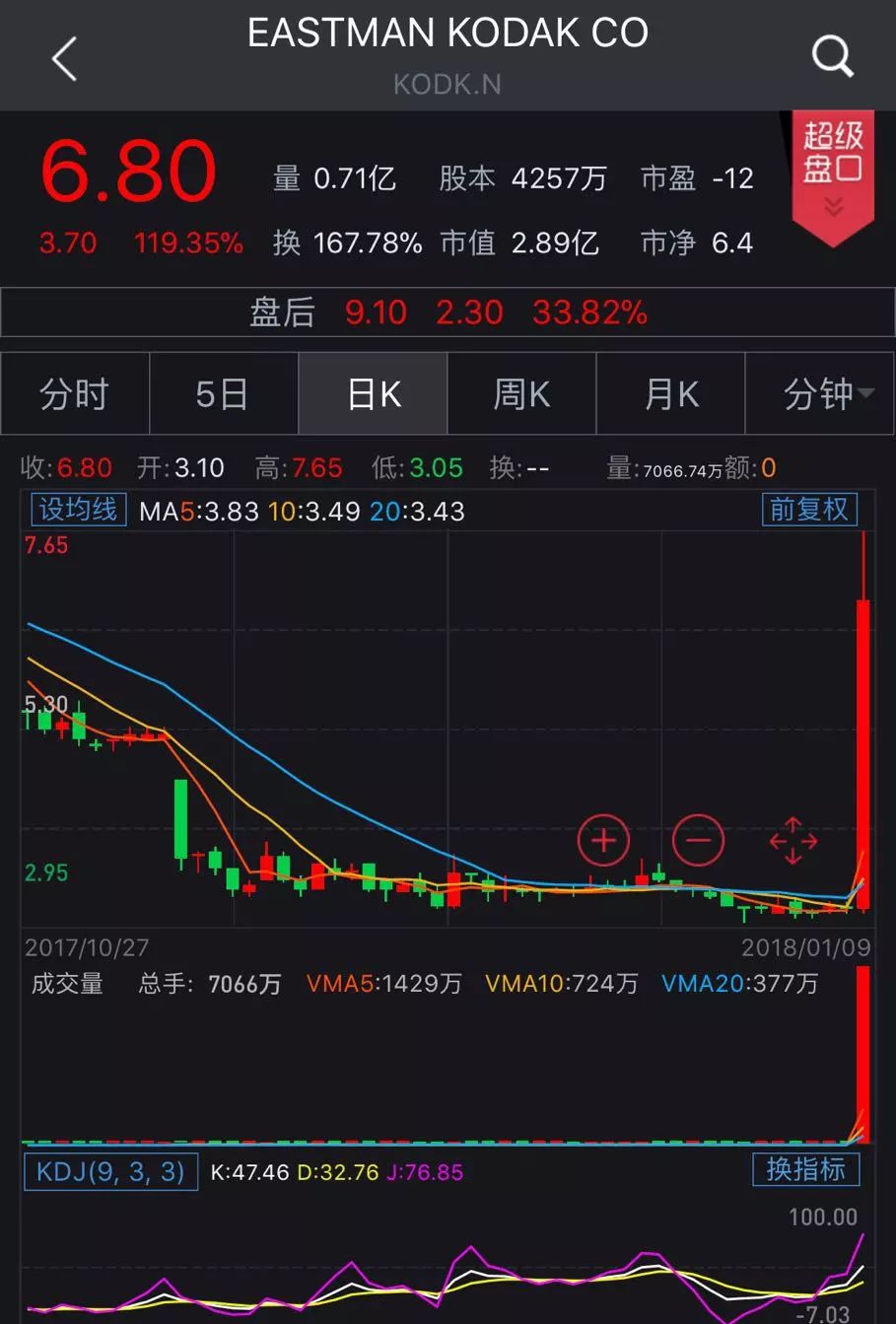The width and height of the screenshot is (896, 1324).
Task: Click the back arrow to return
Action: pyautogui.click(x=62, y=56)
